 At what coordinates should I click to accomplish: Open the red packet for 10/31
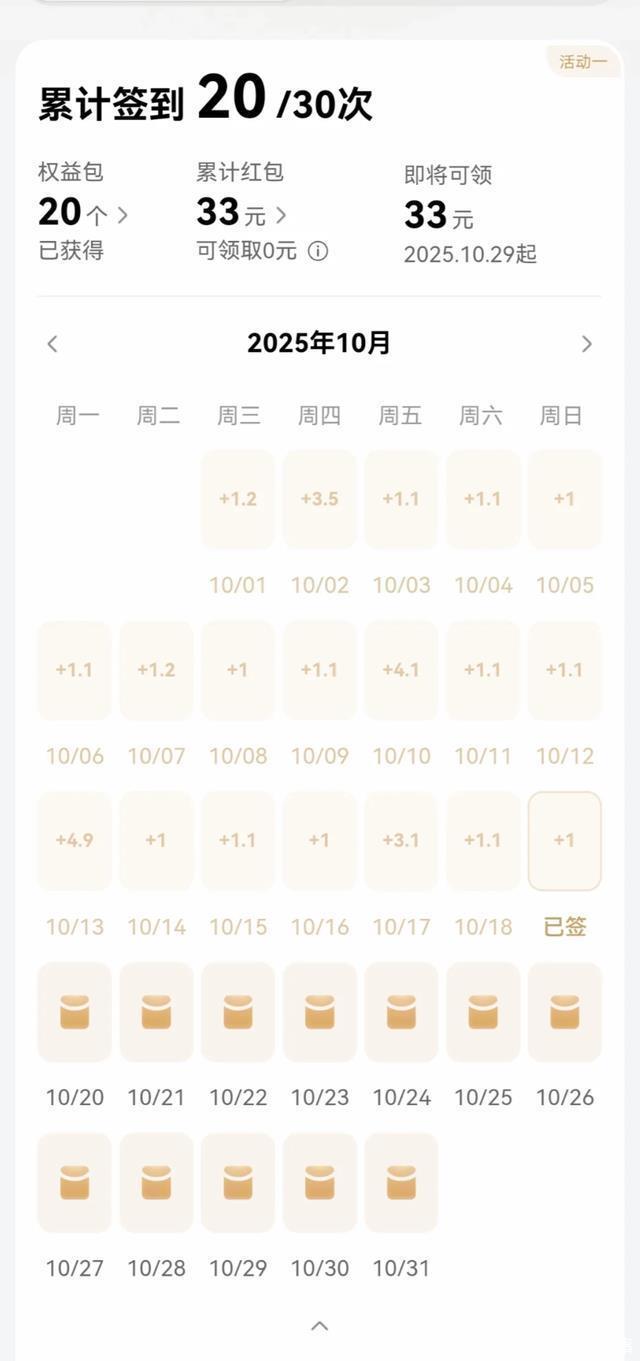pyautogui.click(x=401, y=1182)
